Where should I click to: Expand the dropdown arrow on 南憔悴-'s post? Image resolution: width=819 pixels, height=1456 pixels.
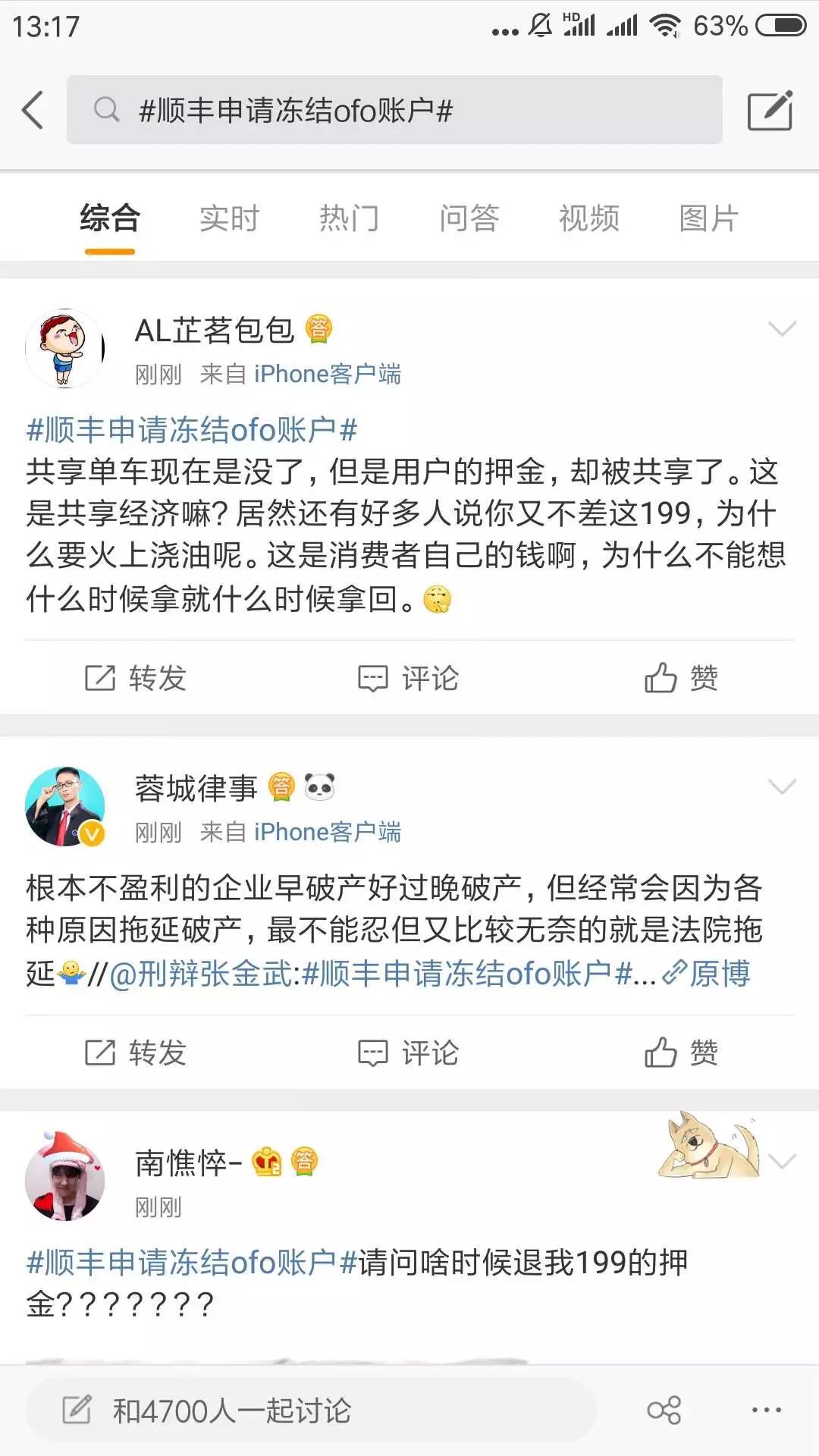point(782,1161)
